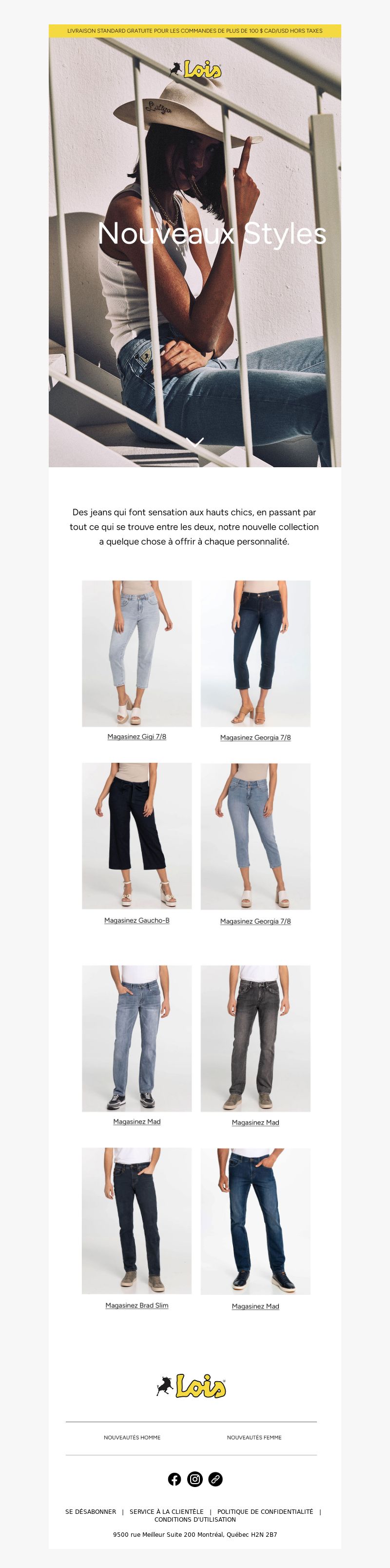Tap the chain link website icon
Screen dimensions: 390x1568
[215, 1479]
